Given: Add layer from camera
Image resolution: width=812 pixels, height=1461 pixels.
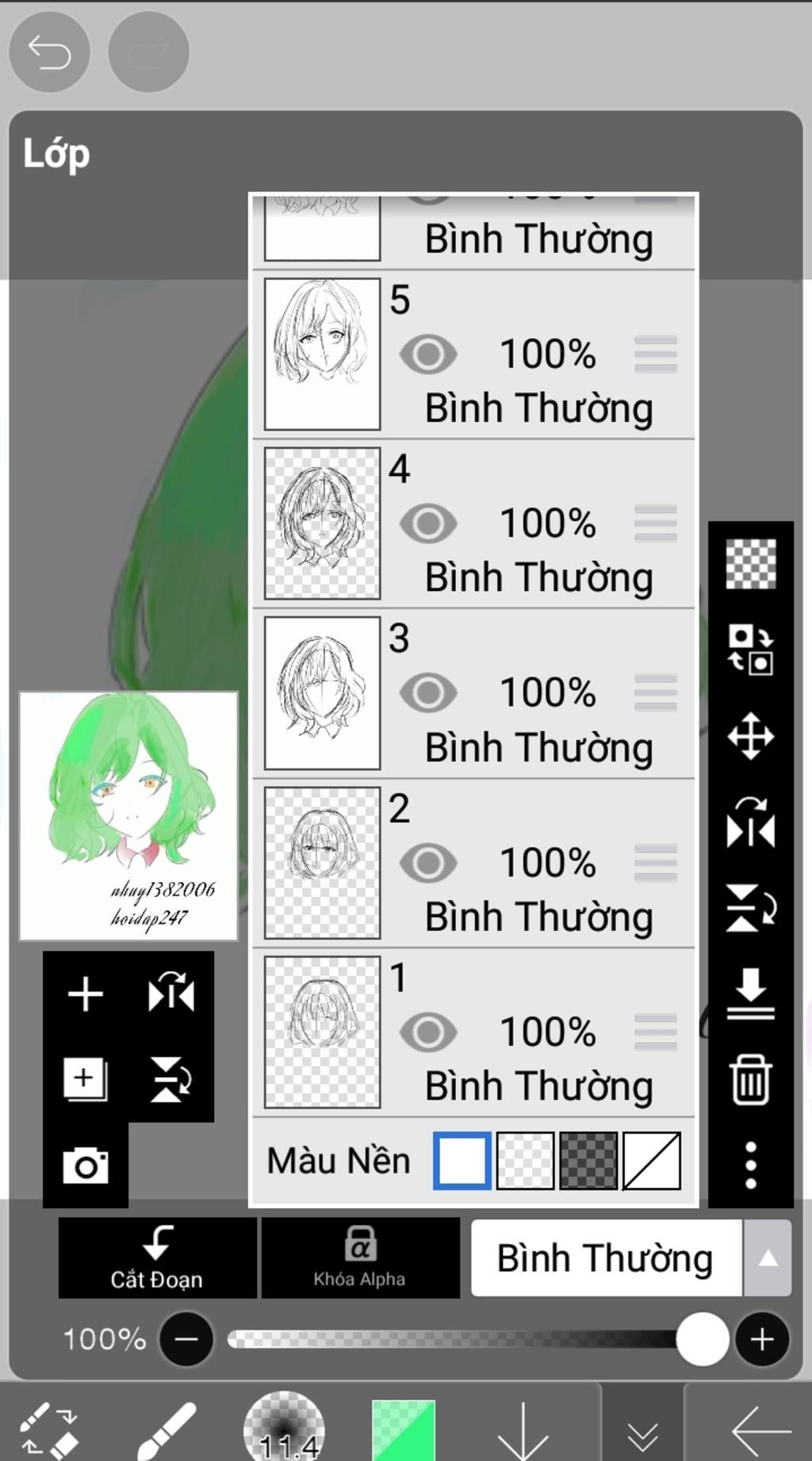Looking at the screenshot, I should (86, 1166).
